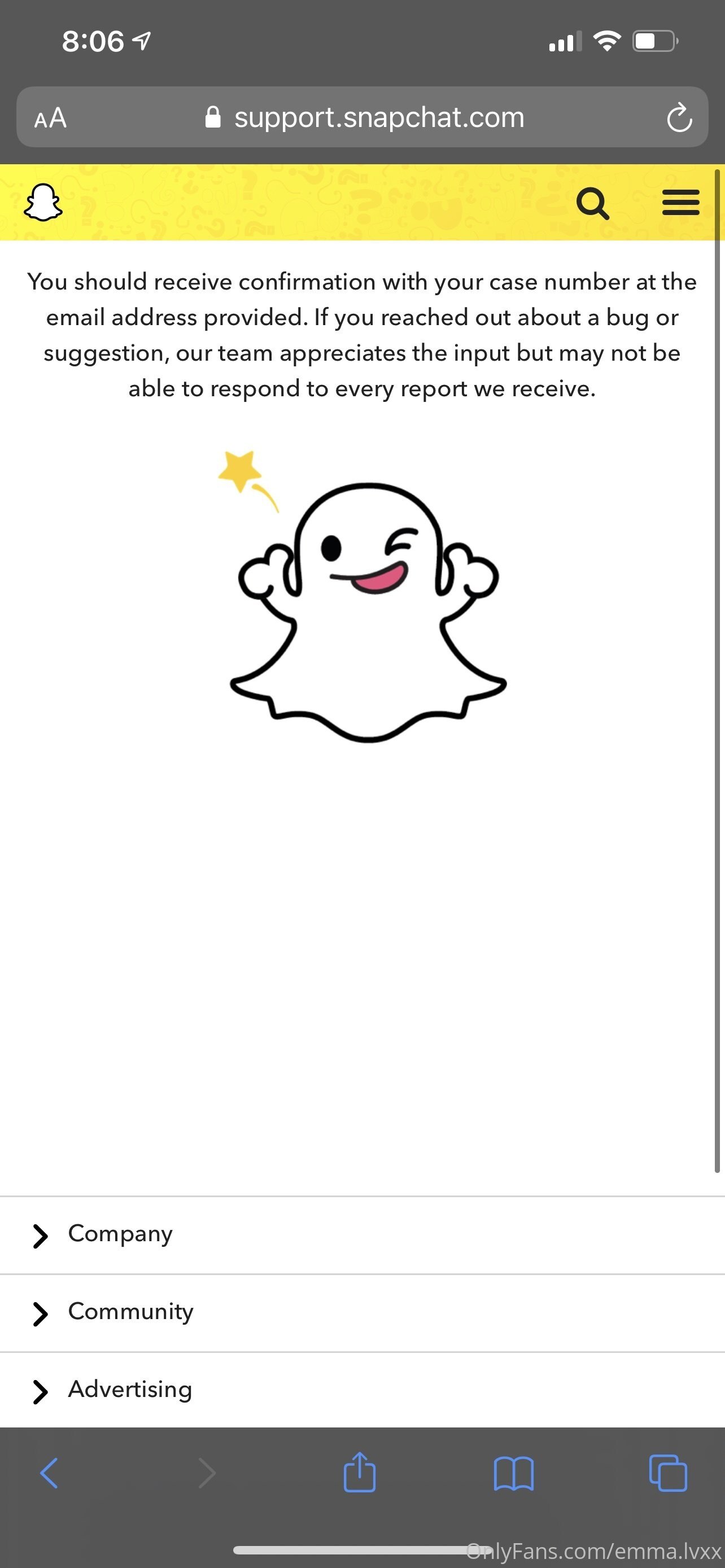Screen dimensions: 725x1568
Task: Open Safari bookmarks
Action: (514, 1474)
